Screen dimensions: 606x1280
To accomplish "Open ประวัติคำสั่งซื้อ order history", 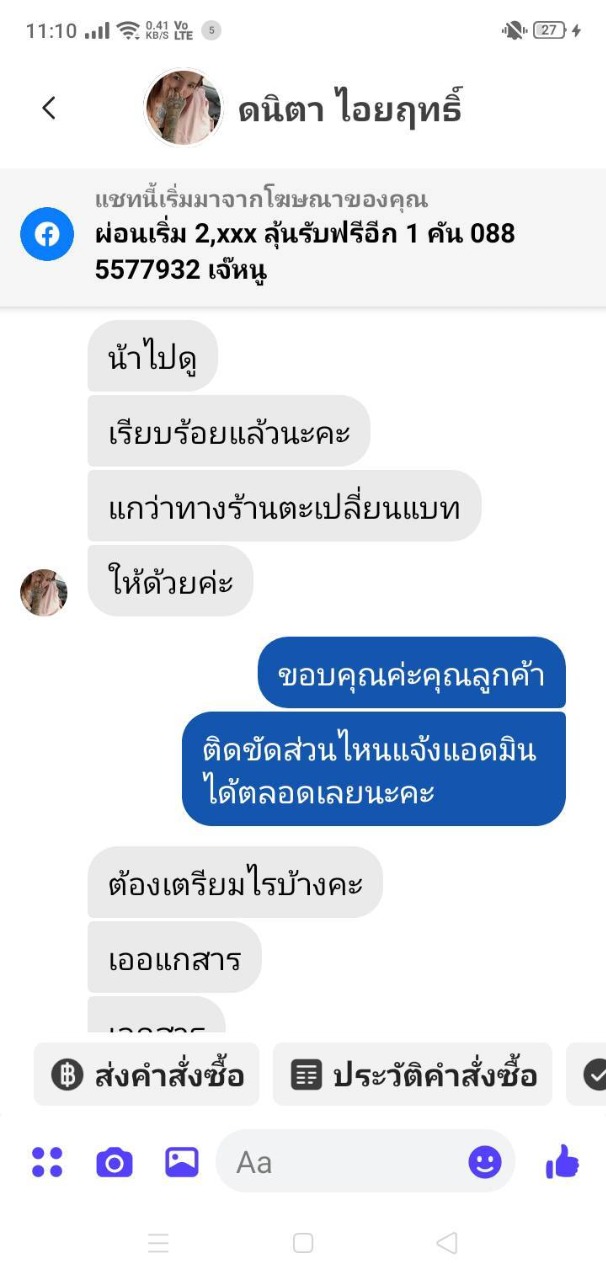I will click(x=413, y=1075).
